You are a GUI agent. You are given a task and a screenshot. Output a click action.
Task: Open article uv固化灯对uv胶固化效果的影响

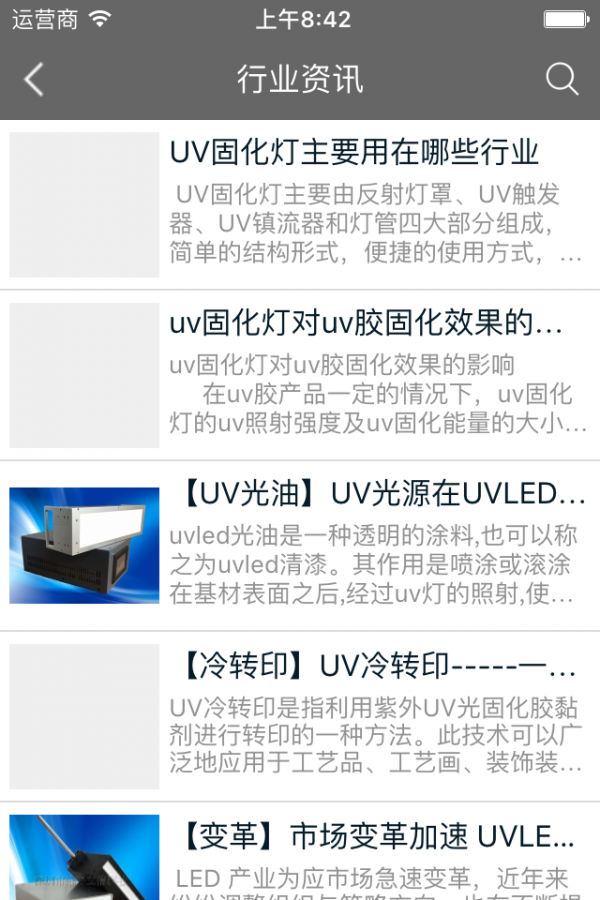[365, 324]
